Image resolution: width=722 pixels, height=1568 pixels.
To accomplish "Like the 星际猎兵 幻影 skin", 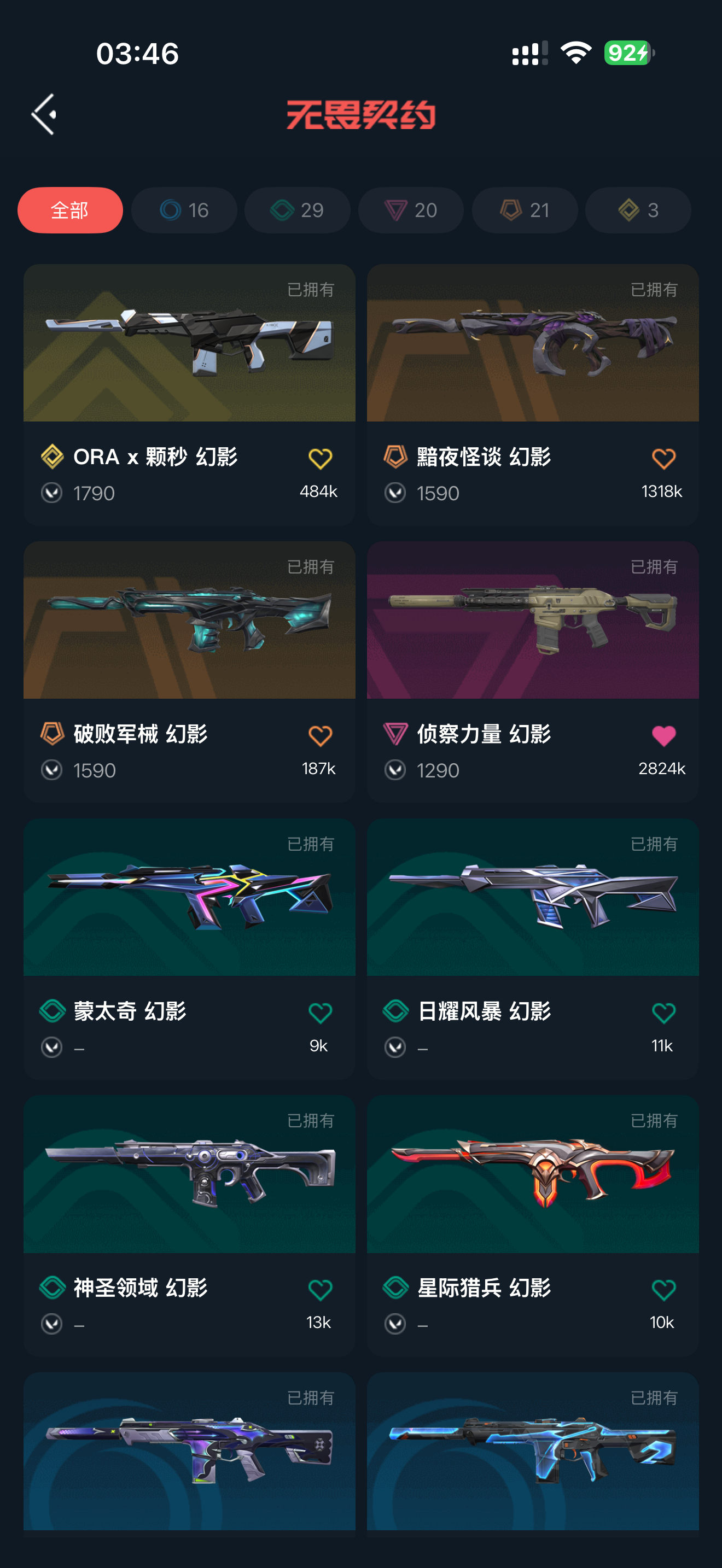I will click(663, 1290).
